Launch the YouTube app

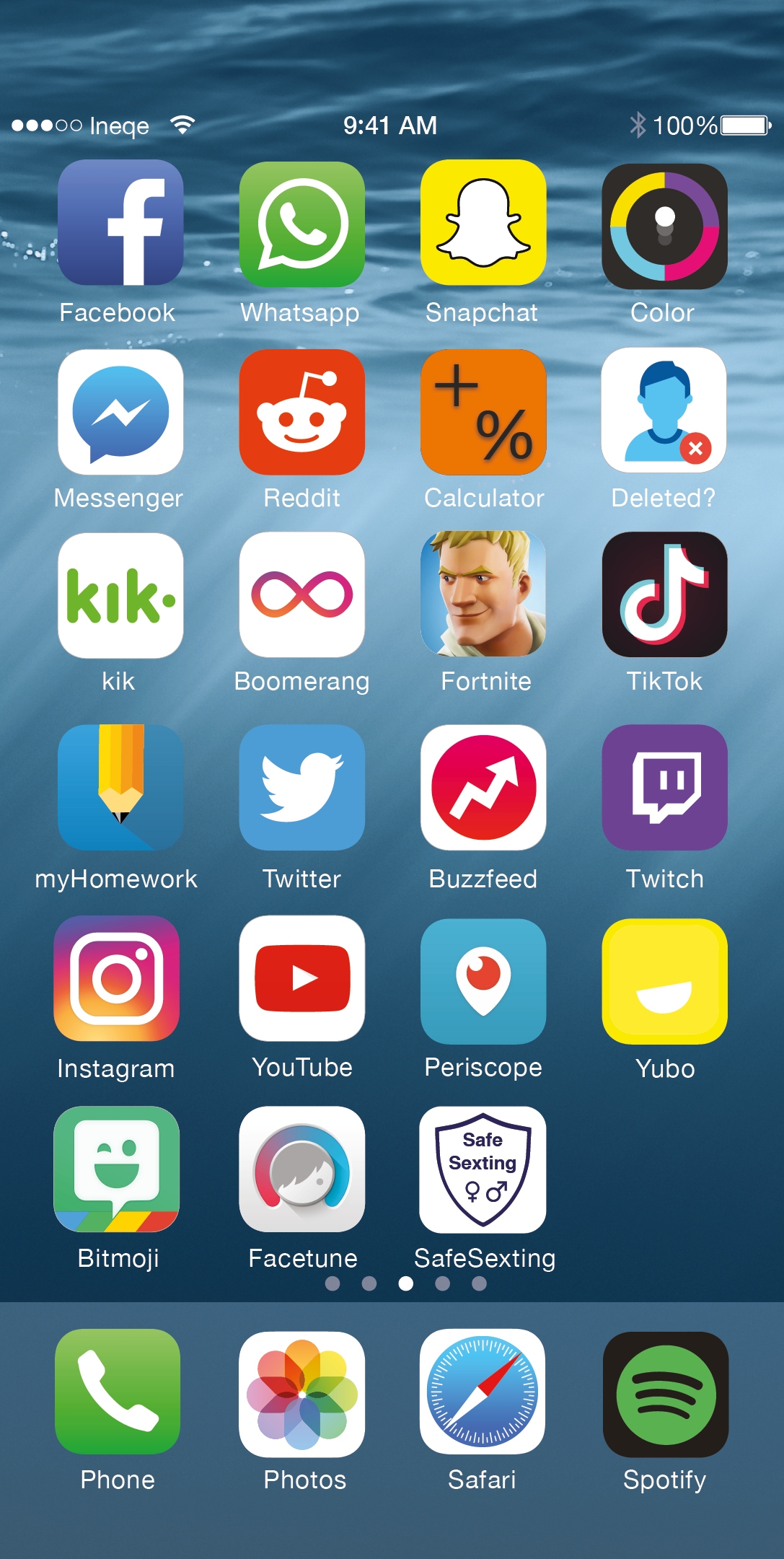click(302, 978)
